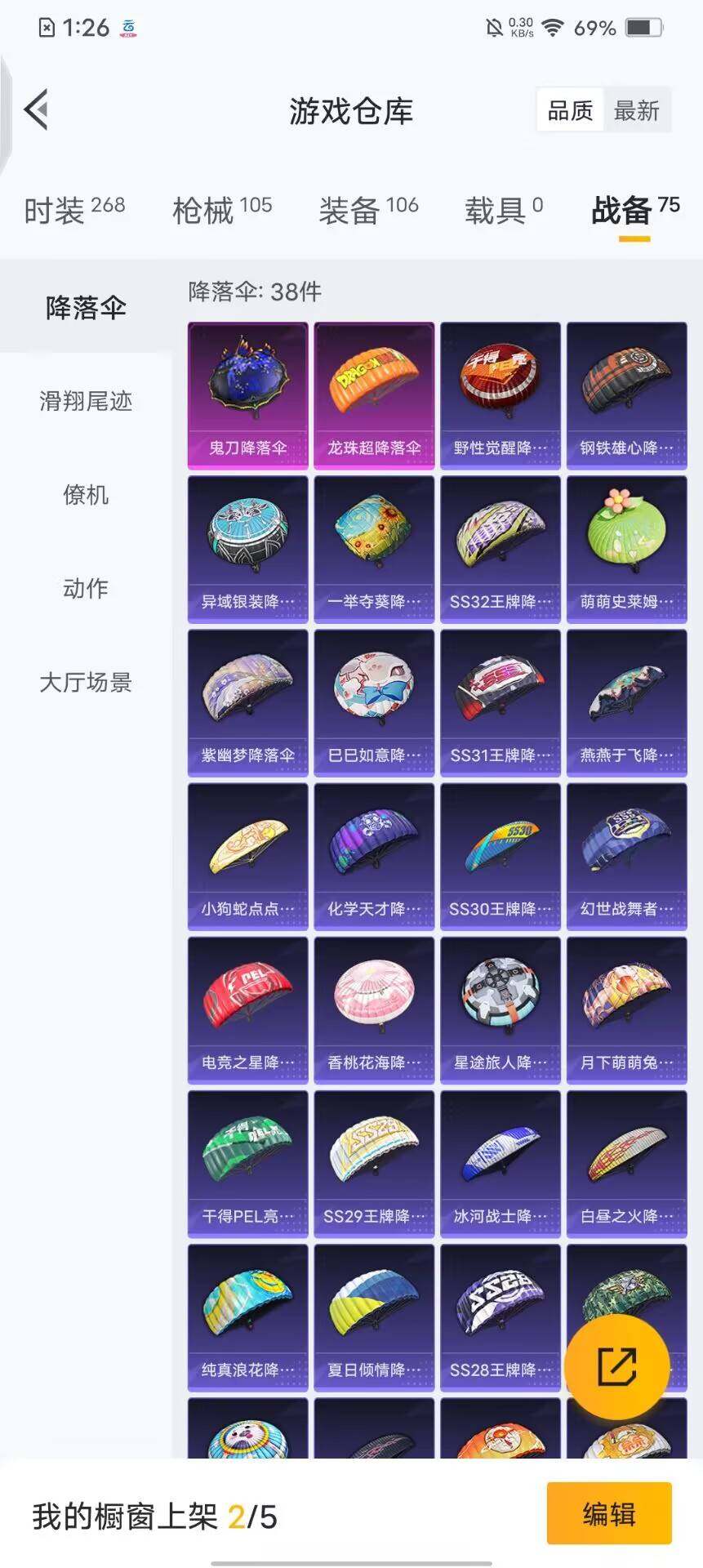Open the 僚机 category list
The image size is (703, 1568).
click(87, 496)
